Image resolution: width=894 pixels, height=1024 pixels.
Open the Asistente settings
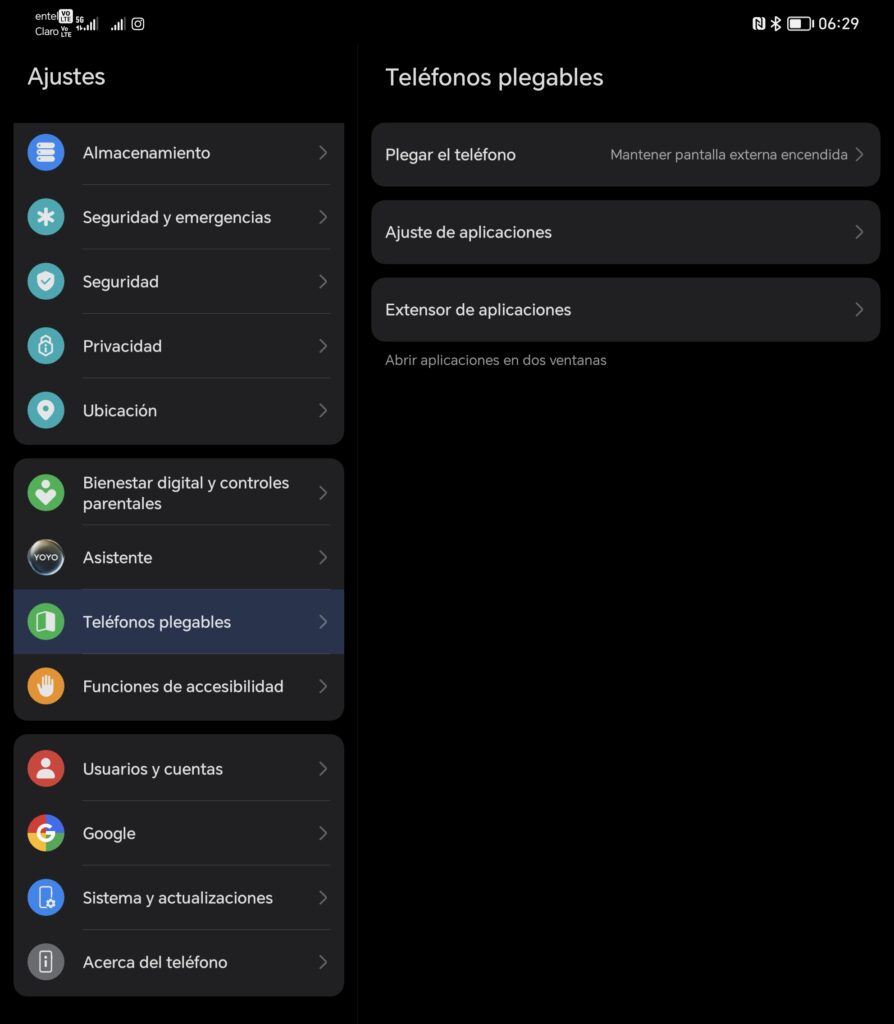pos(178,557)
